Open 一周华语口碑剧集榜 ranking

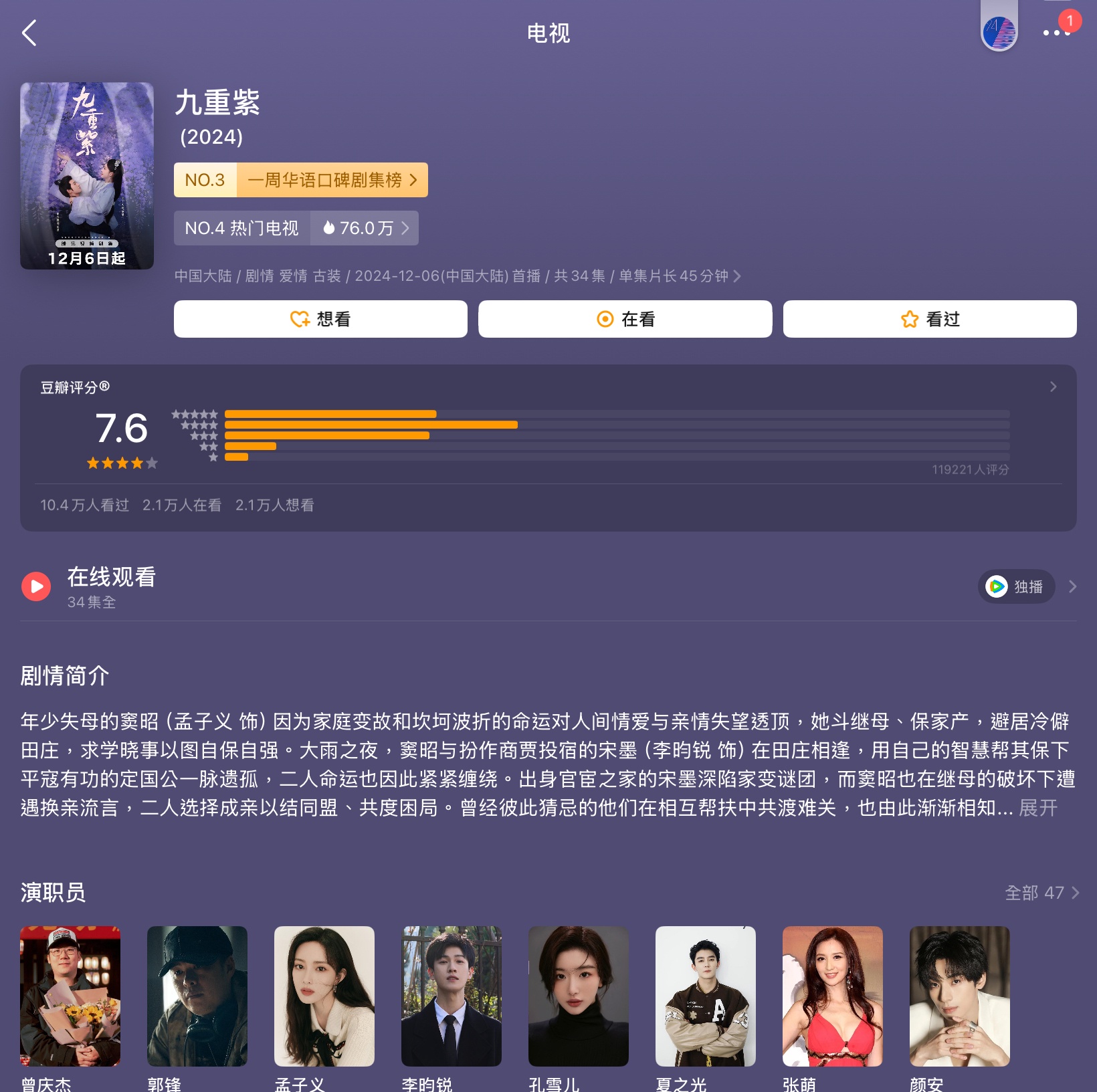point(332,180)
